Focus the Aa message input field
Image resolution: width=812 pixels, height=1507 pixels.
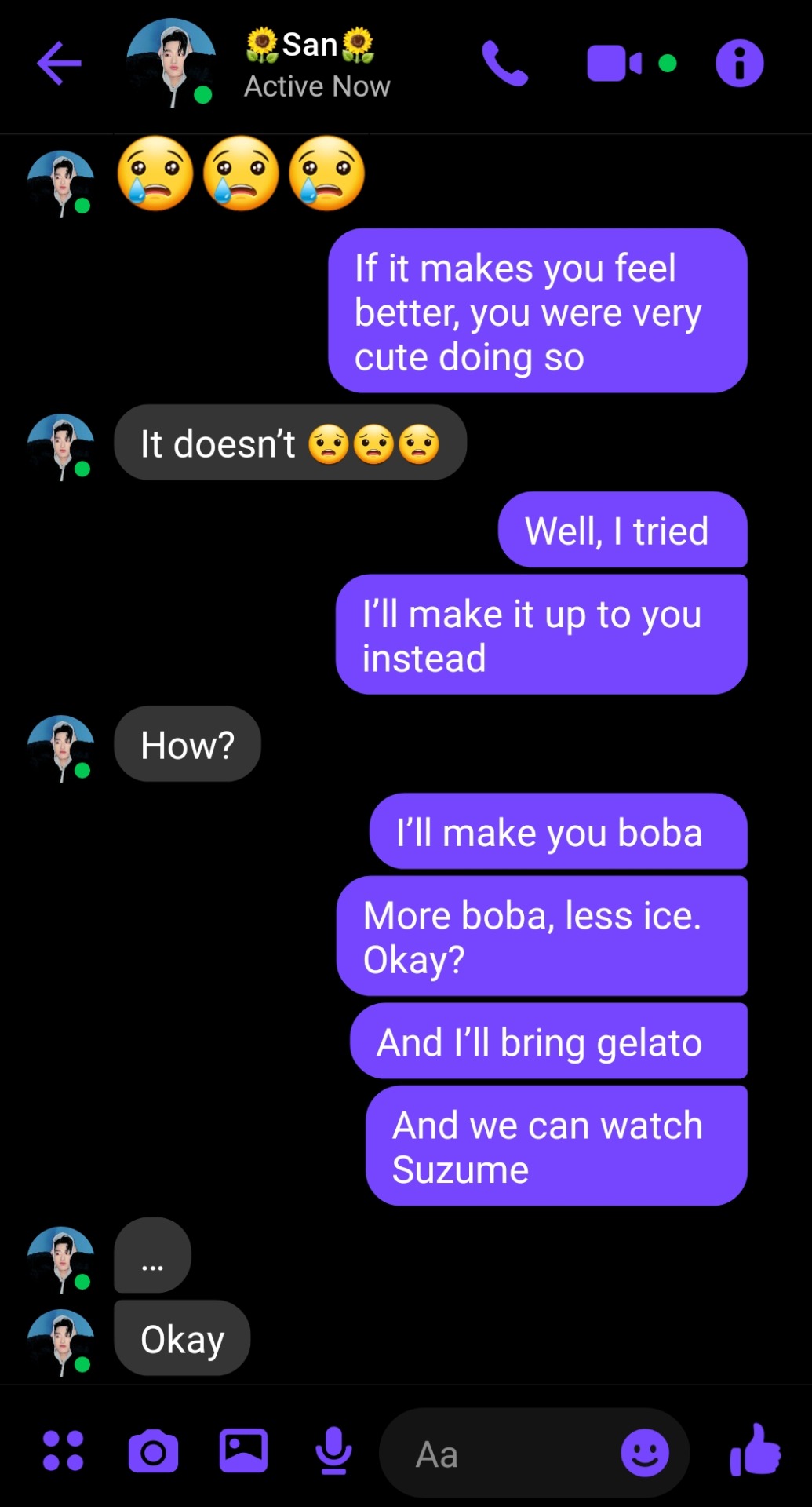point(502,1454)
